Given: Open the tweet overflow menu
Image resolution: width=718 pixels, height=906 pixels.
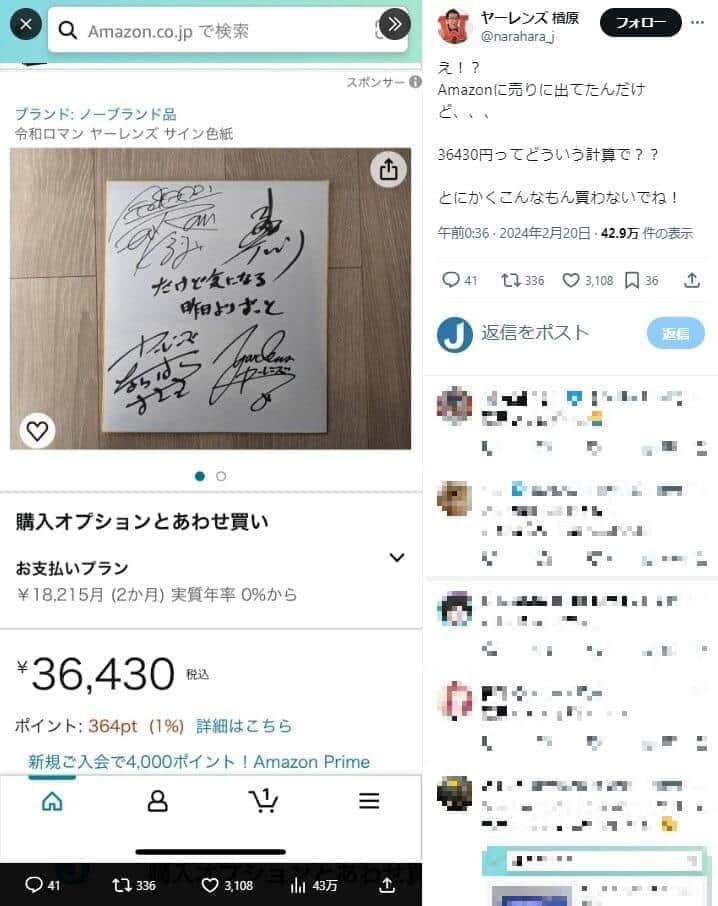Looking at the screenshot, I should [696, 22].
